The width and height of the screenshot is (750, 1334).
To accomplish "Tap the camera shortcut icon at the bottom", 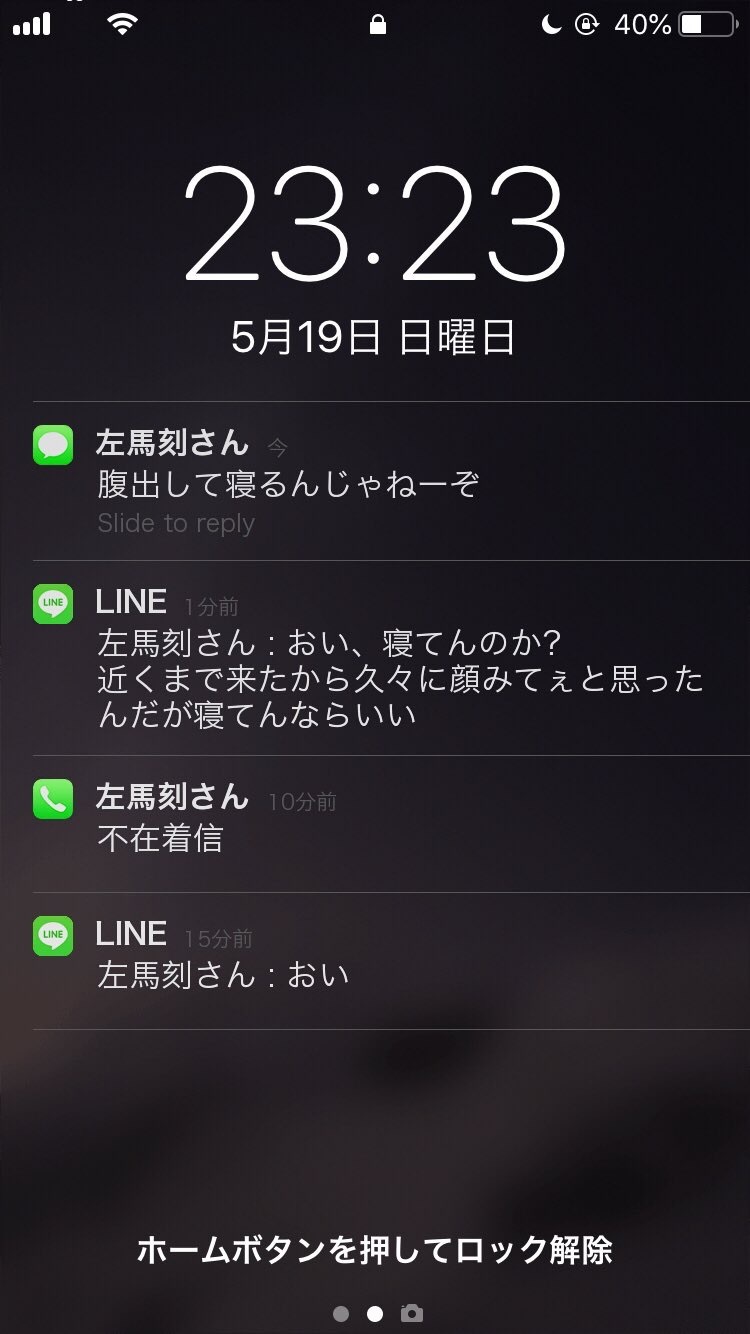I will 412,1314.
